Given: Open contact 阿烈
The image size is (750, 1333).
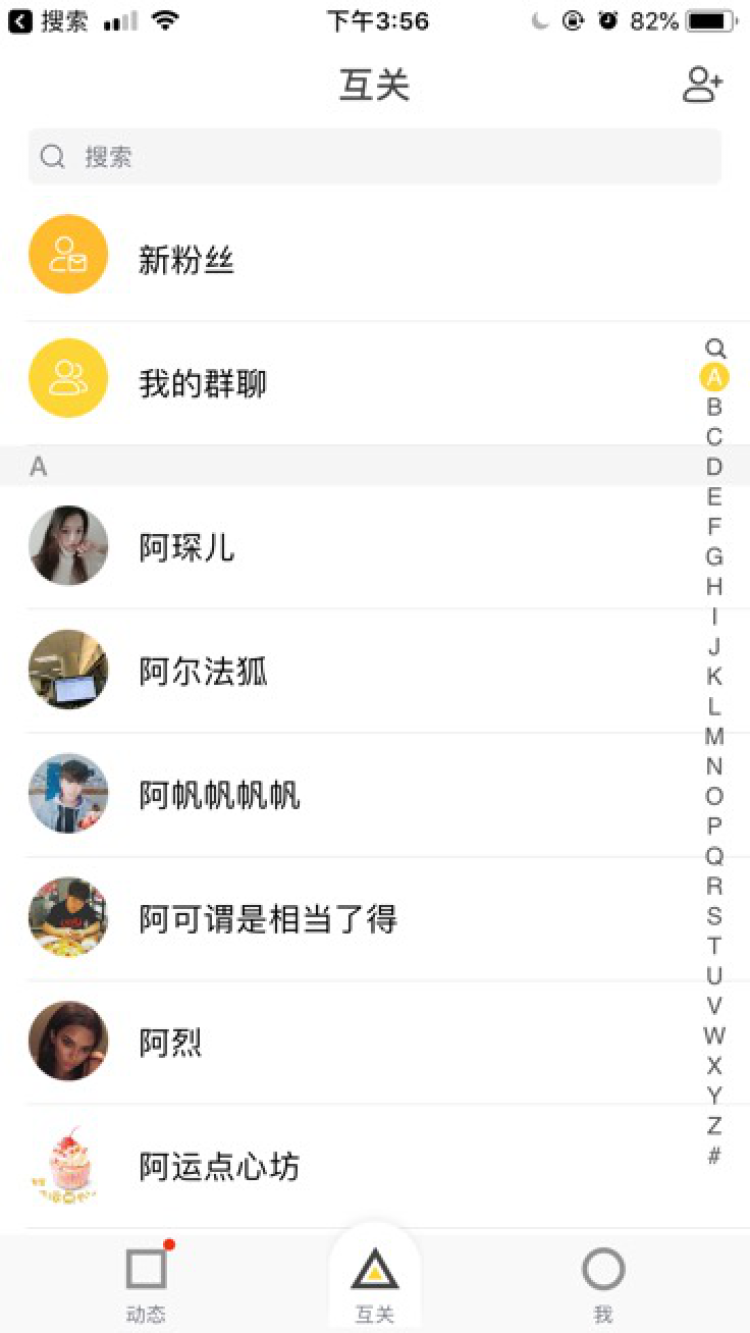Looking at the screenshot, I should tap(375, 1043).
